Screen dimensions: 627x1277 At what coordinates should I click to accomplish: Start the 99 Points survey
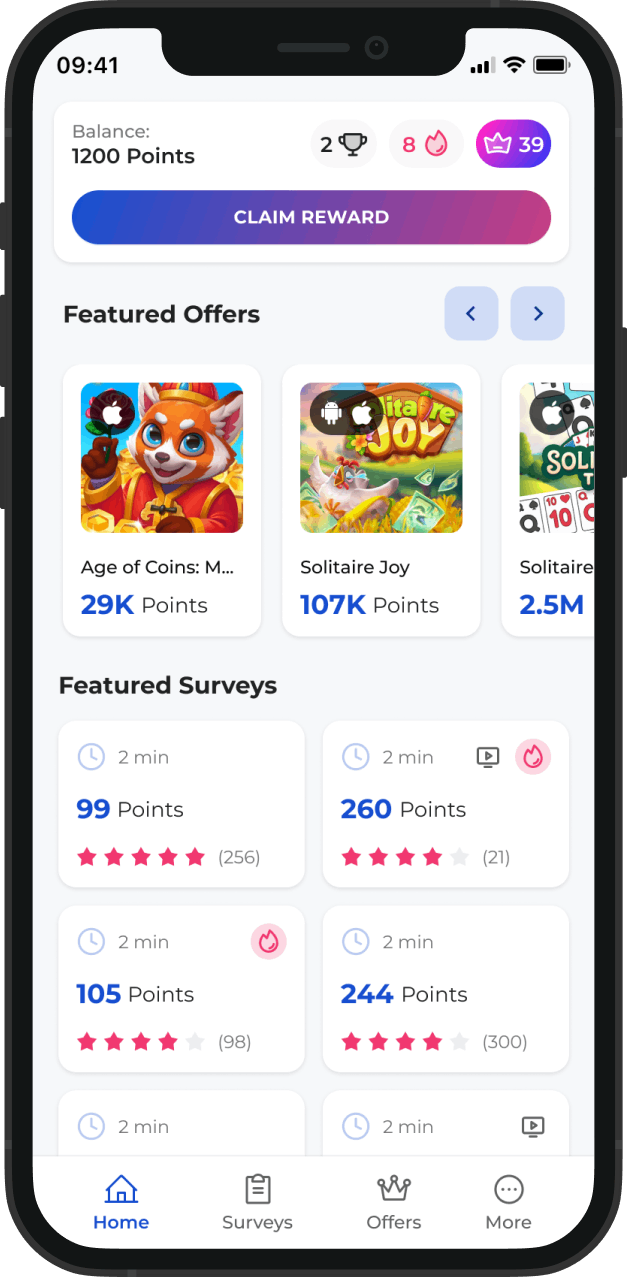(x=181, y=804)
